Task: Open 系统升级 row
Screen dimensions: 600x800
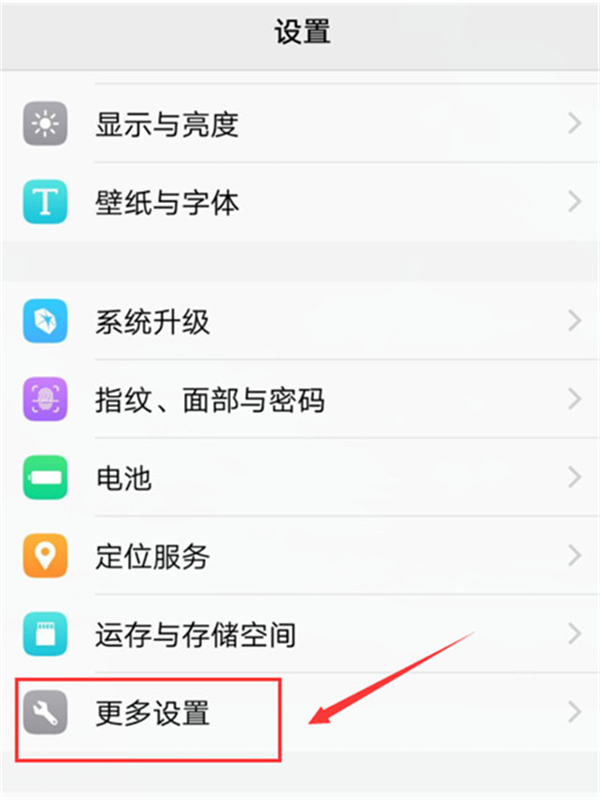Action: (x=300, y=321)
